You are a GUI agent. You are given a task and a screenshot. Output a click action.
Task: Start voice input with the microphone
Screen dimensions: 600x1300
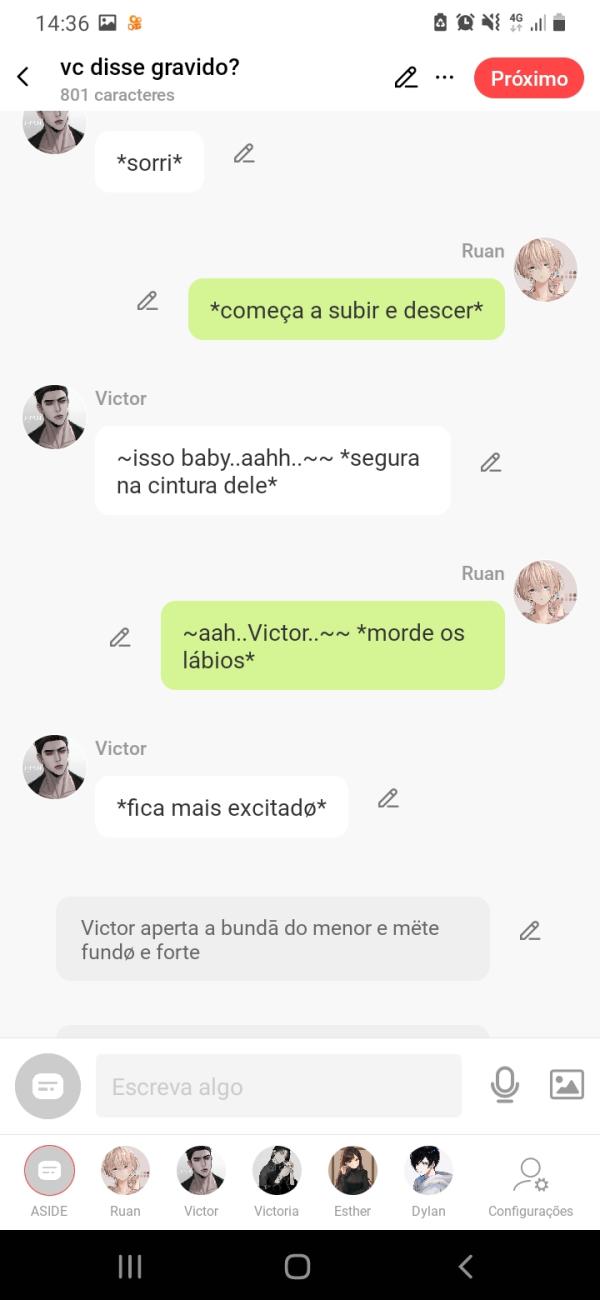(x=505, y=1085)
